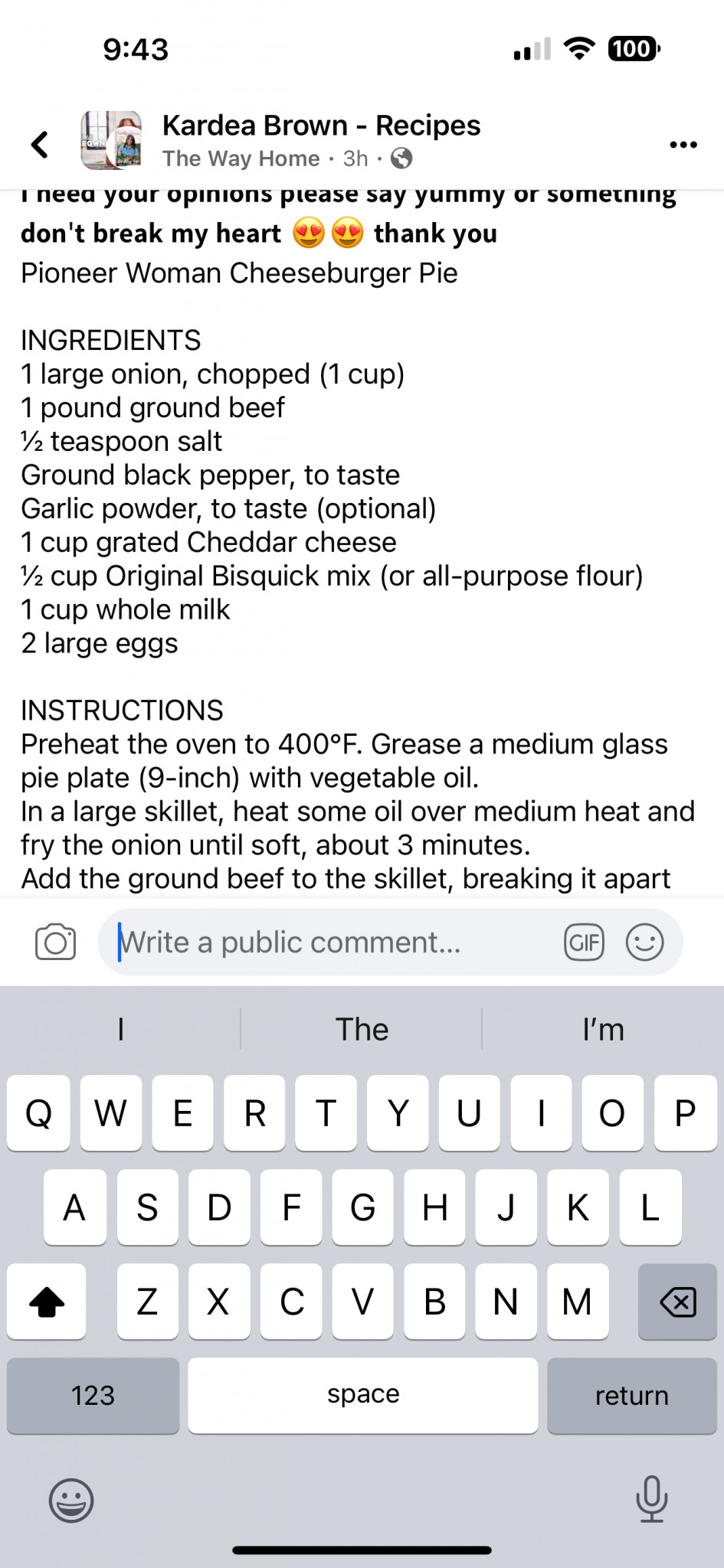The height and width of the screenshot is (1568, 724).
Task: Open the sticker emoji picker in comment box
Action: [x=644, y=942]
